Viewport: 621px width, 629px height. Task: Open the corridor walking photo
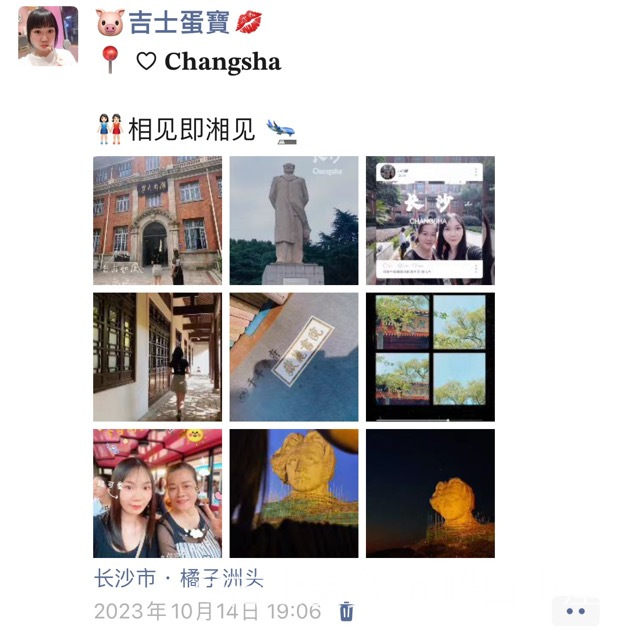[157, 357]
